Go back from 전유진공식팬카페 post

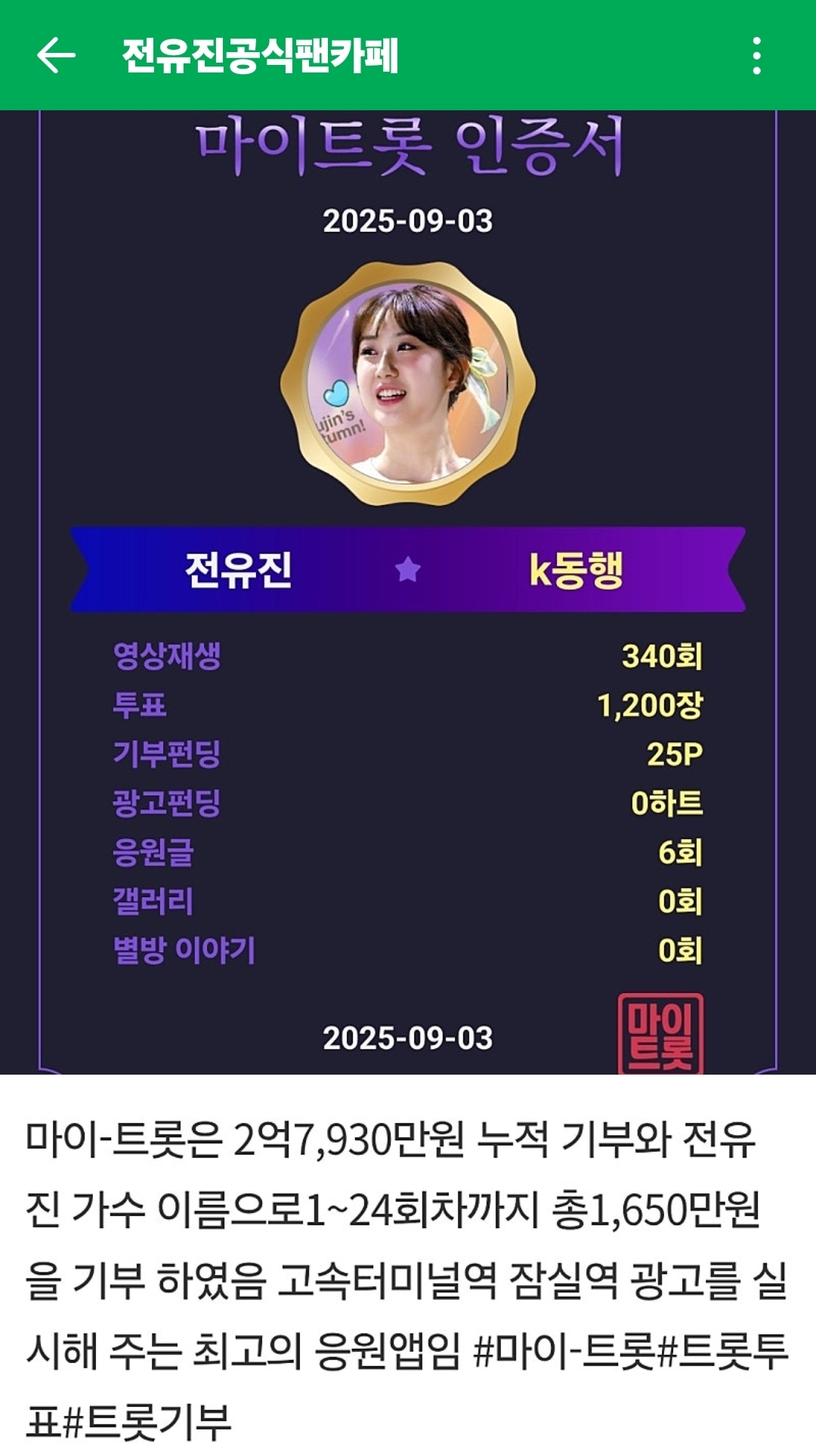[x=55, y=55]
